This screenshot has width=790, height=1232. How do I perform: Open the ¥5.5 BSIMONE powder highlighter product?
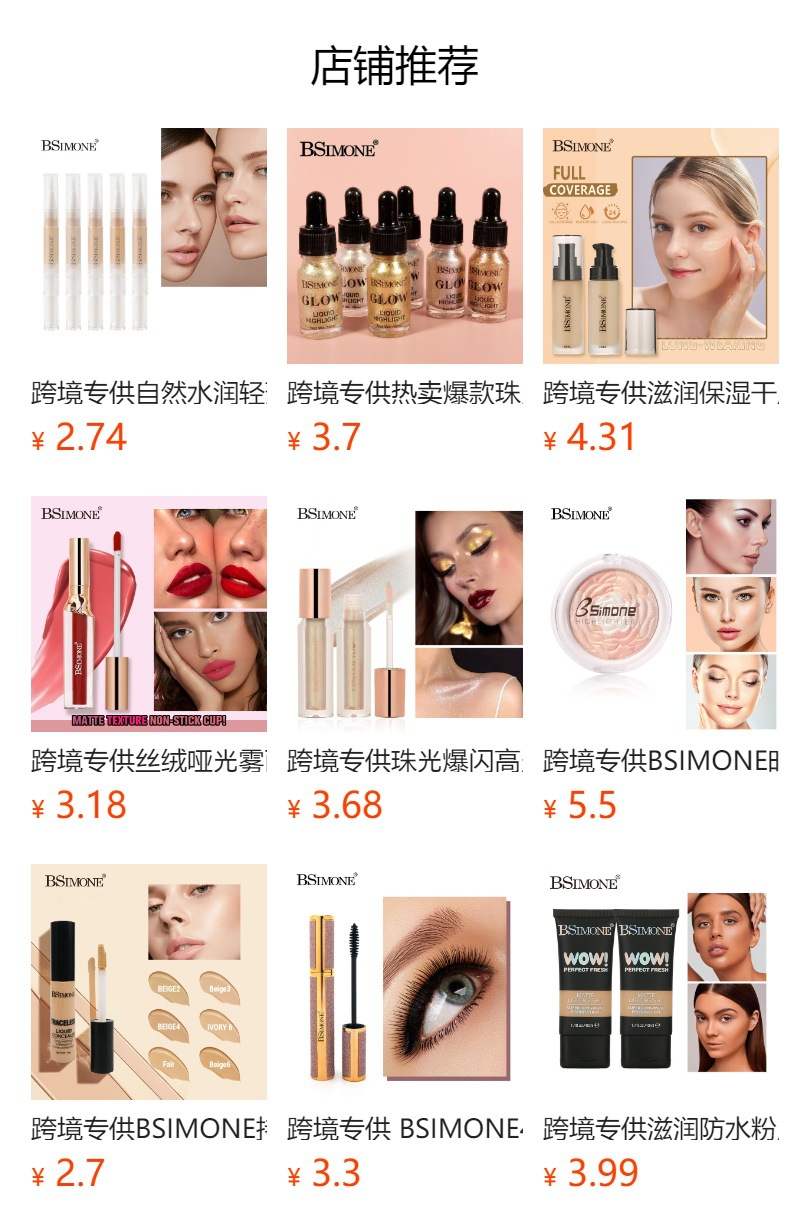661,614
